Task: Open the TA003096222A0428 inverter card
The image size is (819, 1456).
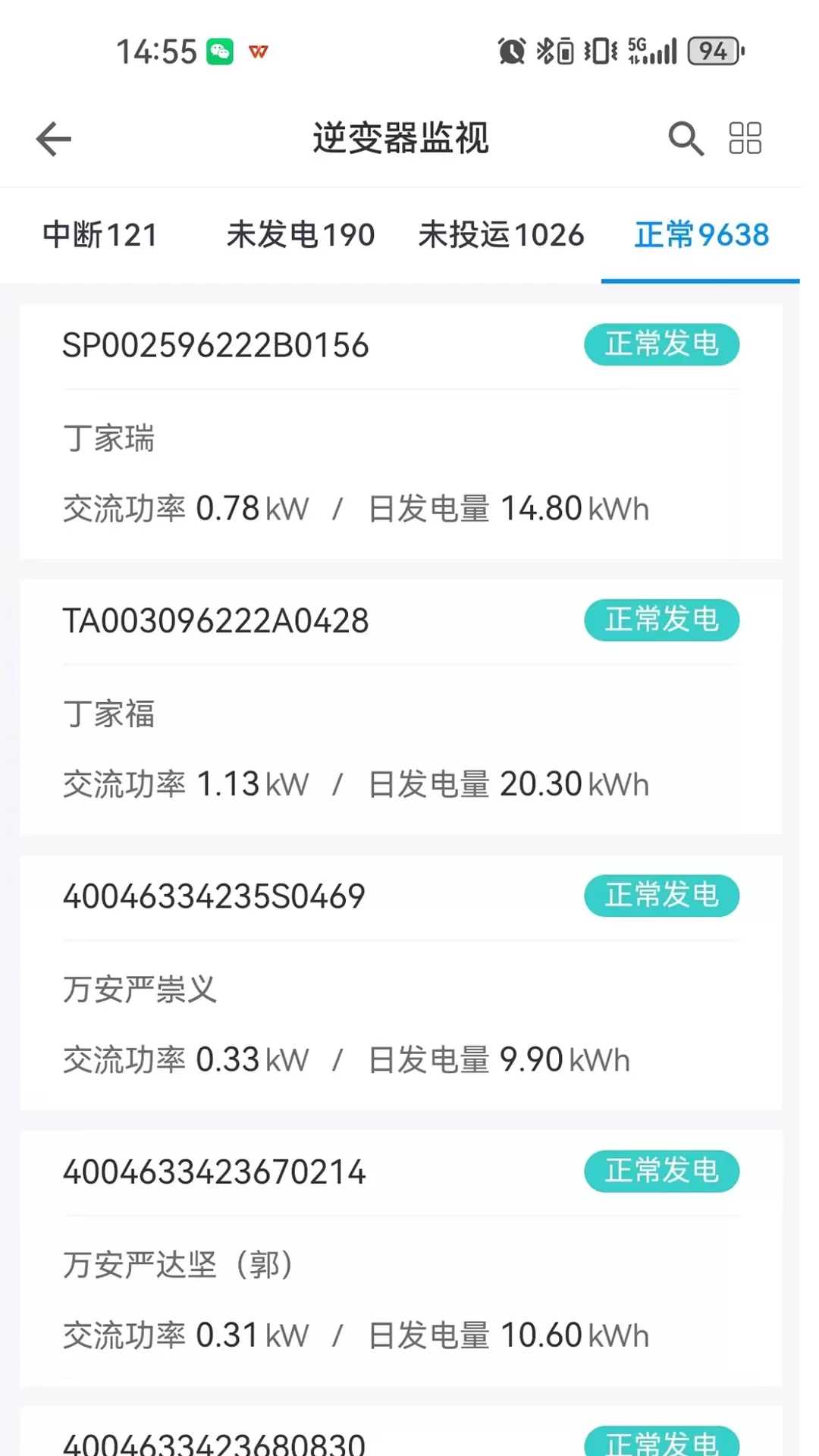Action: point(401,707)
